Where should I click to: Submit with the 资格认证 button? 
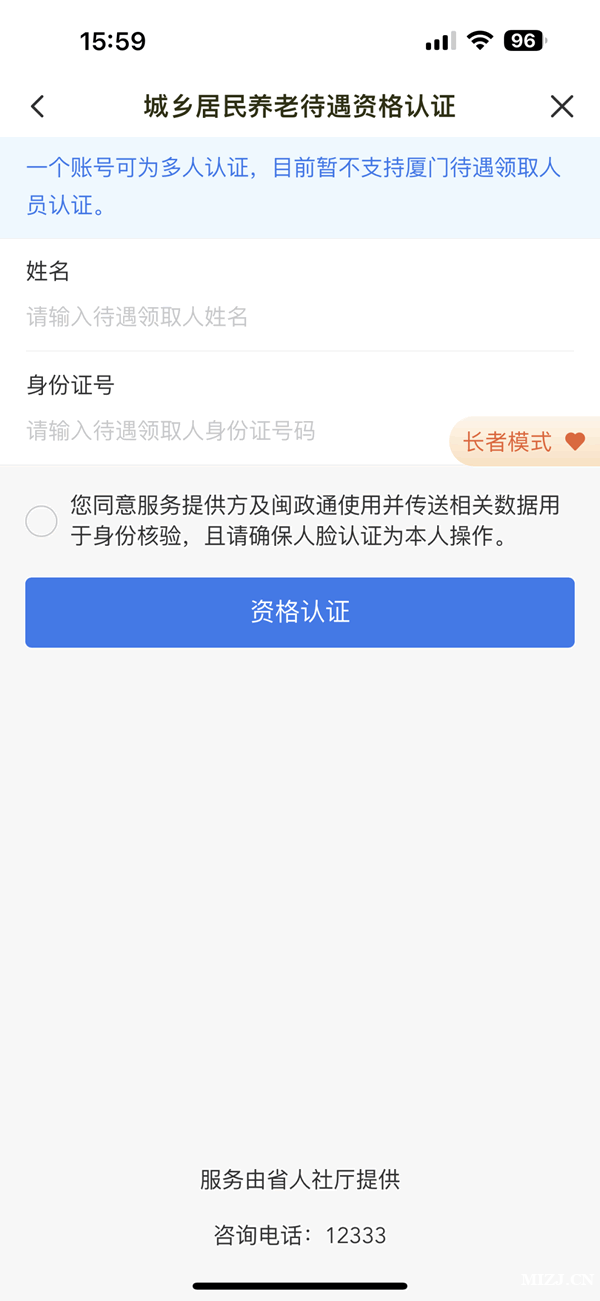coord(300,612)
